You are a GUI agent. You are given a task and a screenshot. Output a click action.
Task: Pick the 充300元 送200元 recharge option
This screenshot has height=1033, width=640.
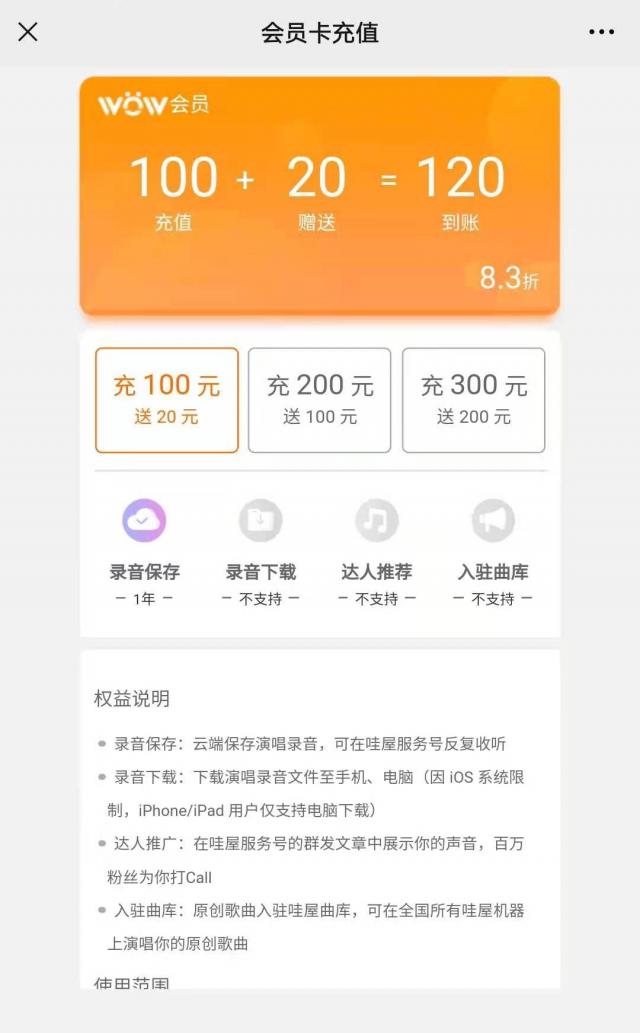pos(473,400)
